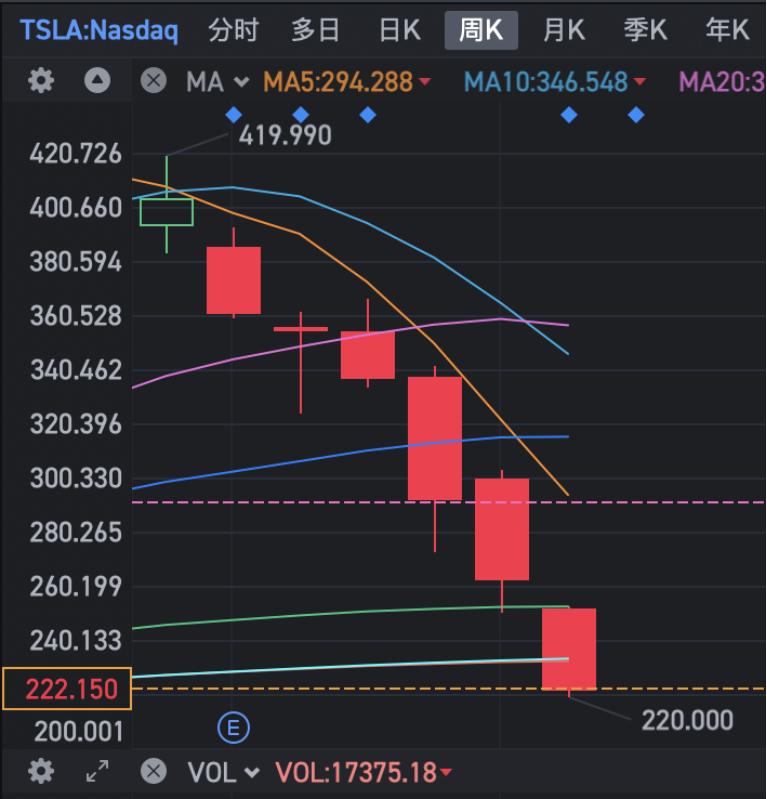Remove the VOL indicator
Viewport: 767px width, 799px height.
[153, 772]
